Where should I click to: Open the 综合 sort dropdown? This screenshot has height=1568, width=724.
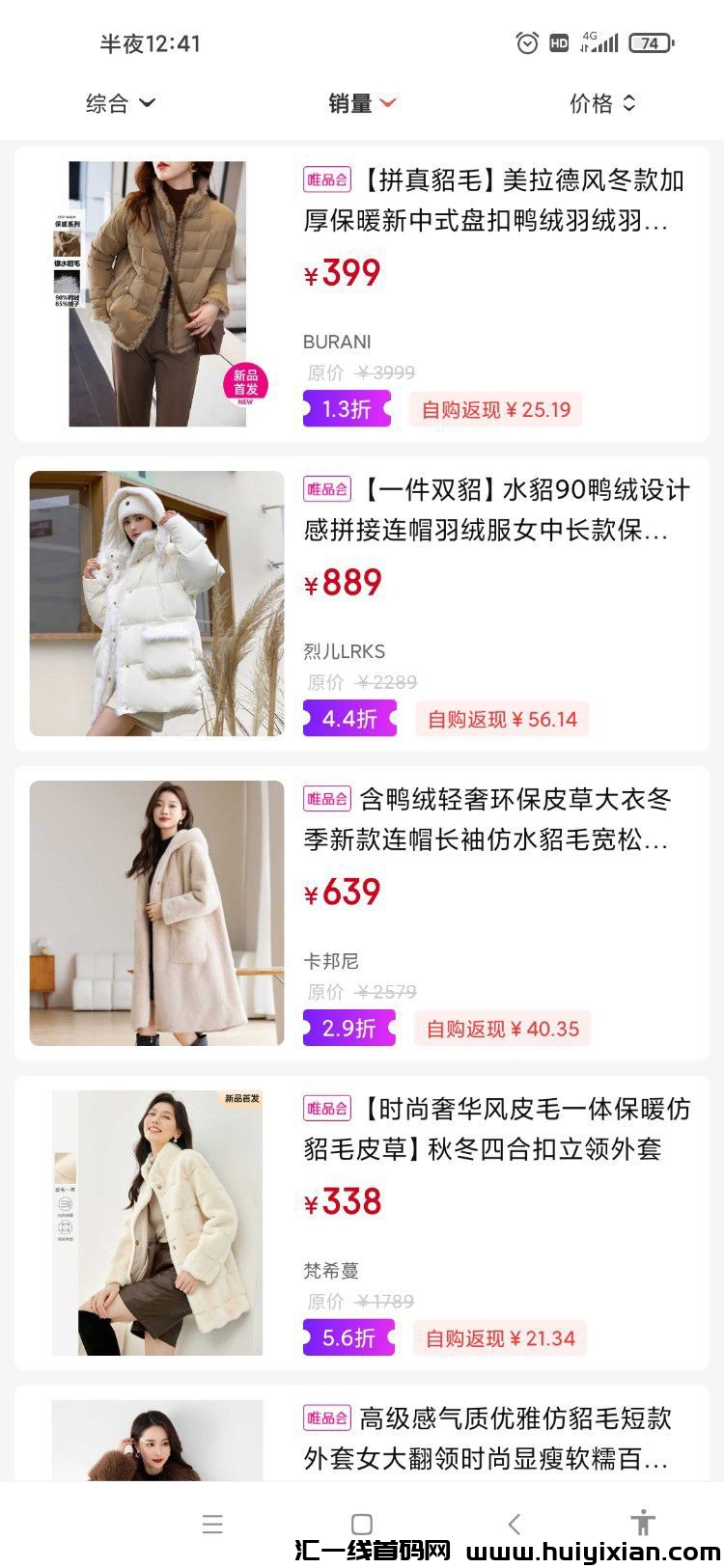tap(120, 103)
